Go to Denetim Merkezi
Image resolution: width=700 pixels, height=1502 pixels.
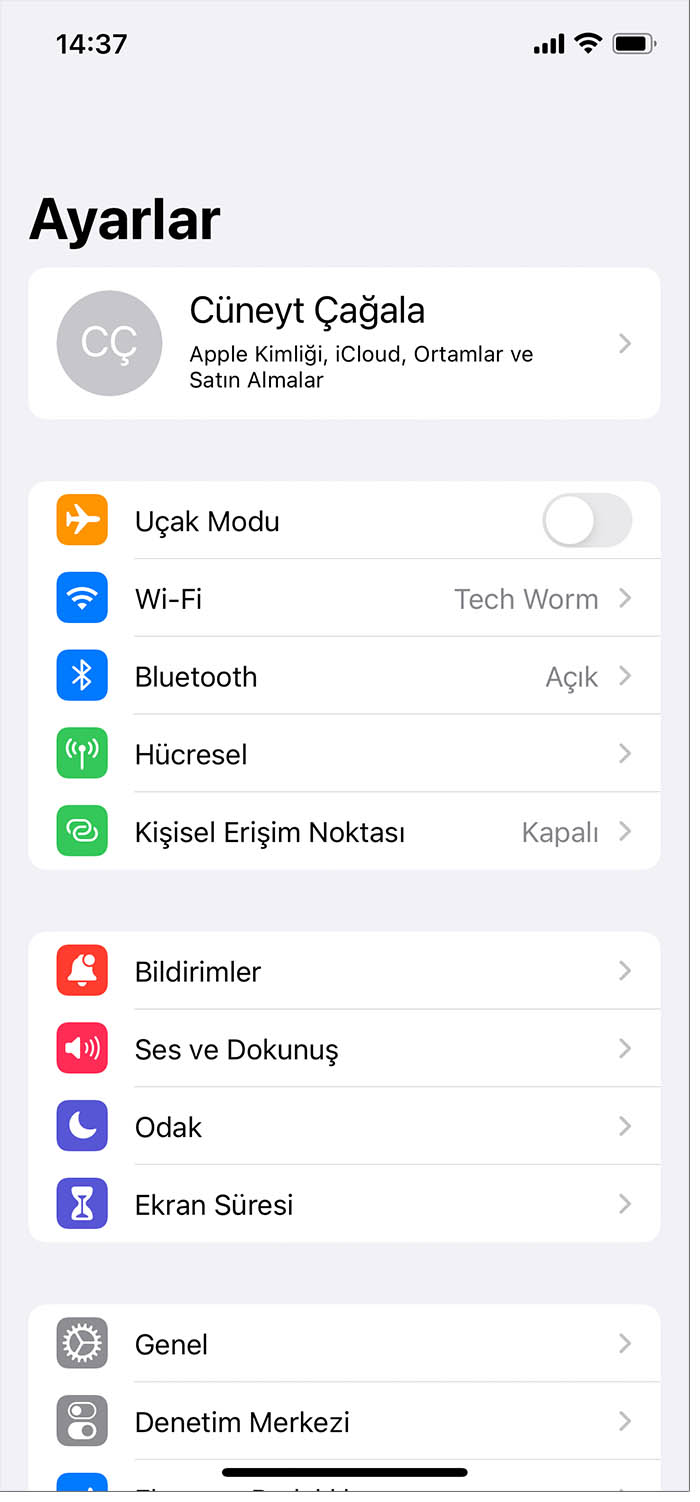coord(343,1422)
